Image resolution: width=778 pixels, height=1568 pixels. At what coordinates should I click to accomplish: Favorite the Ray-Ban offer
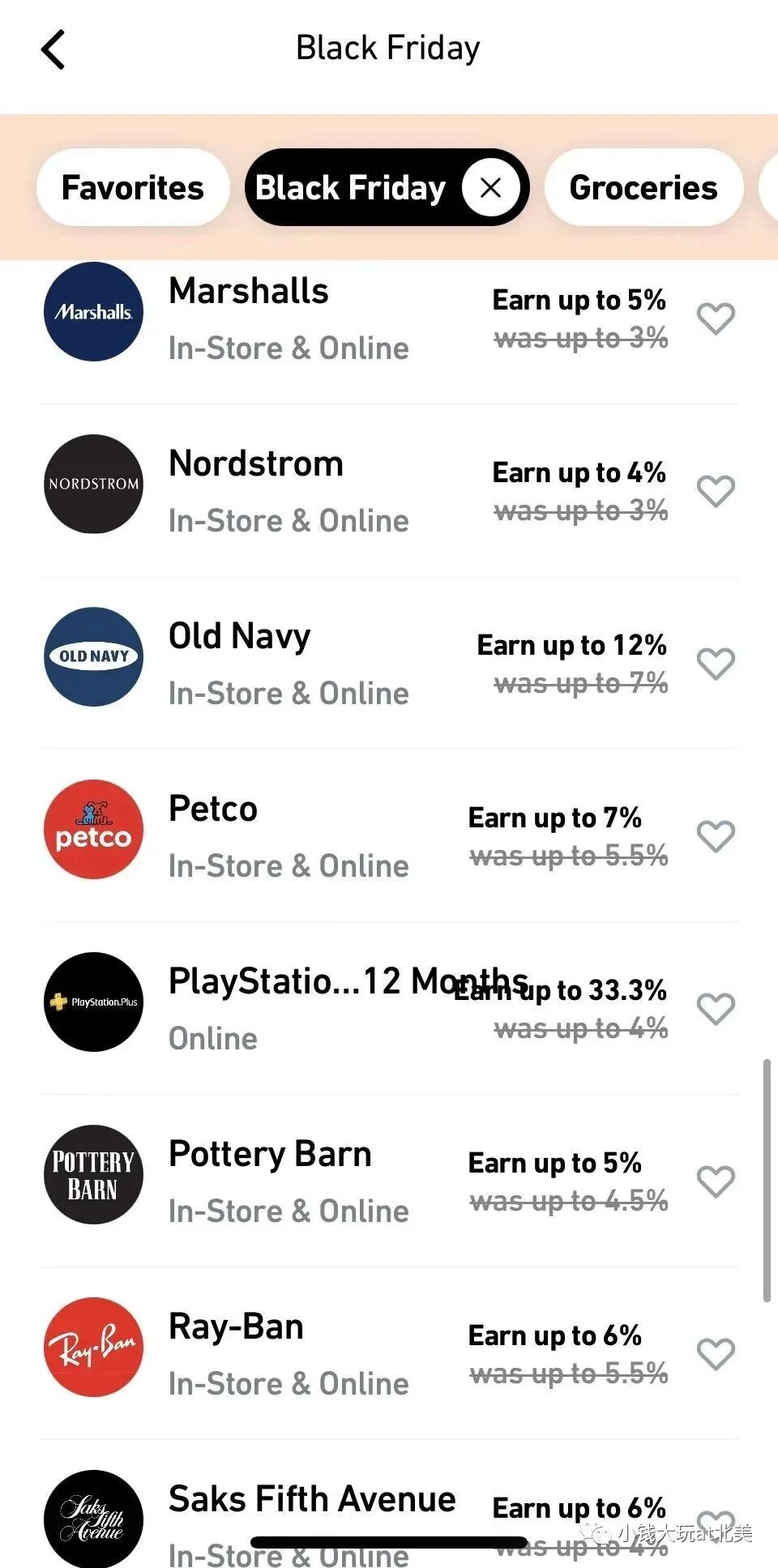[x=716, y=1354]
